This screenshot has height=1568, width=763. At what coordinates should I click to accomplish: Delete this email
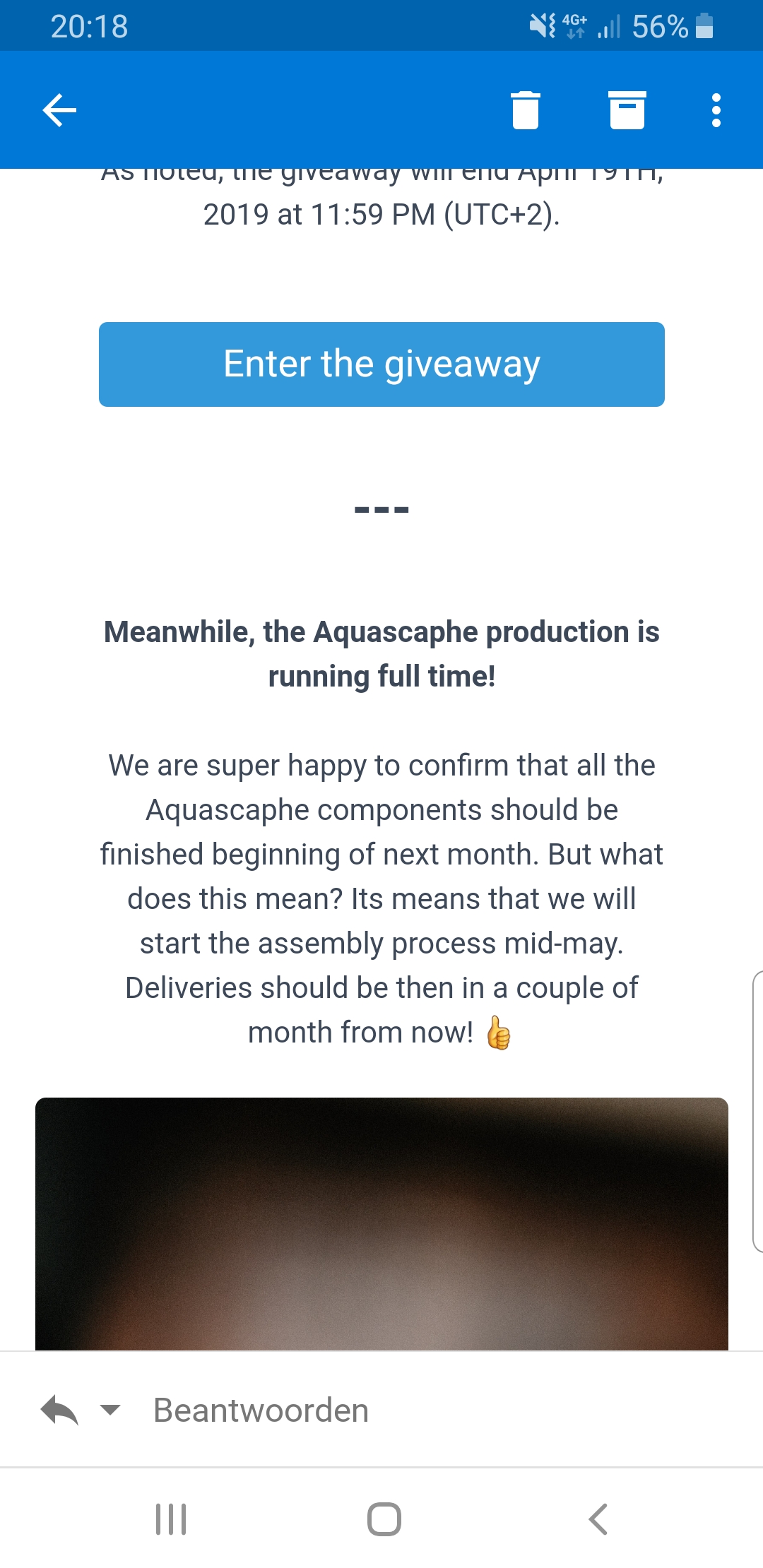525,110
